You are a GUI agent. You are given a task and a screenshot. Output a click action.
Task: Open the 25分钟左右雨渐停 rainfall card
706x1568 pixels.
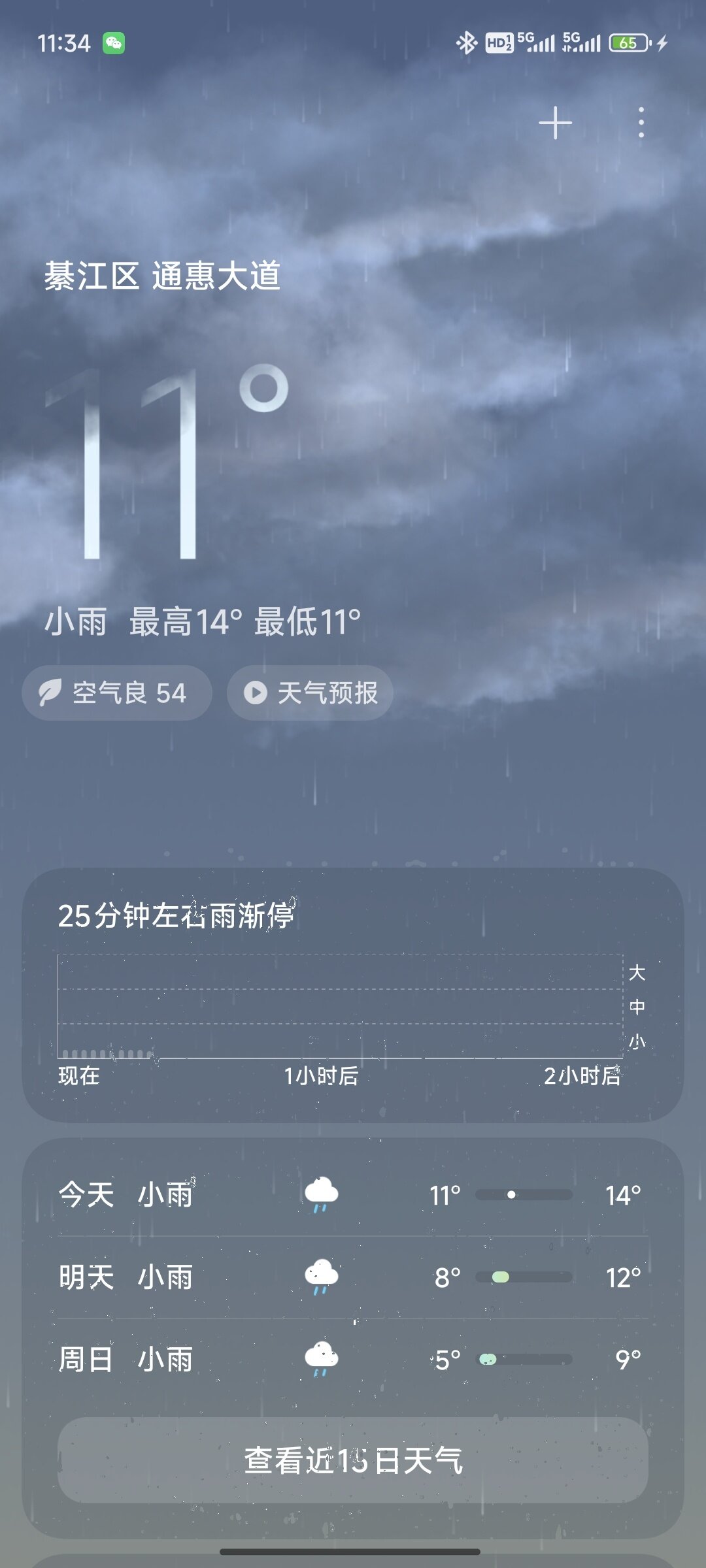353,994
